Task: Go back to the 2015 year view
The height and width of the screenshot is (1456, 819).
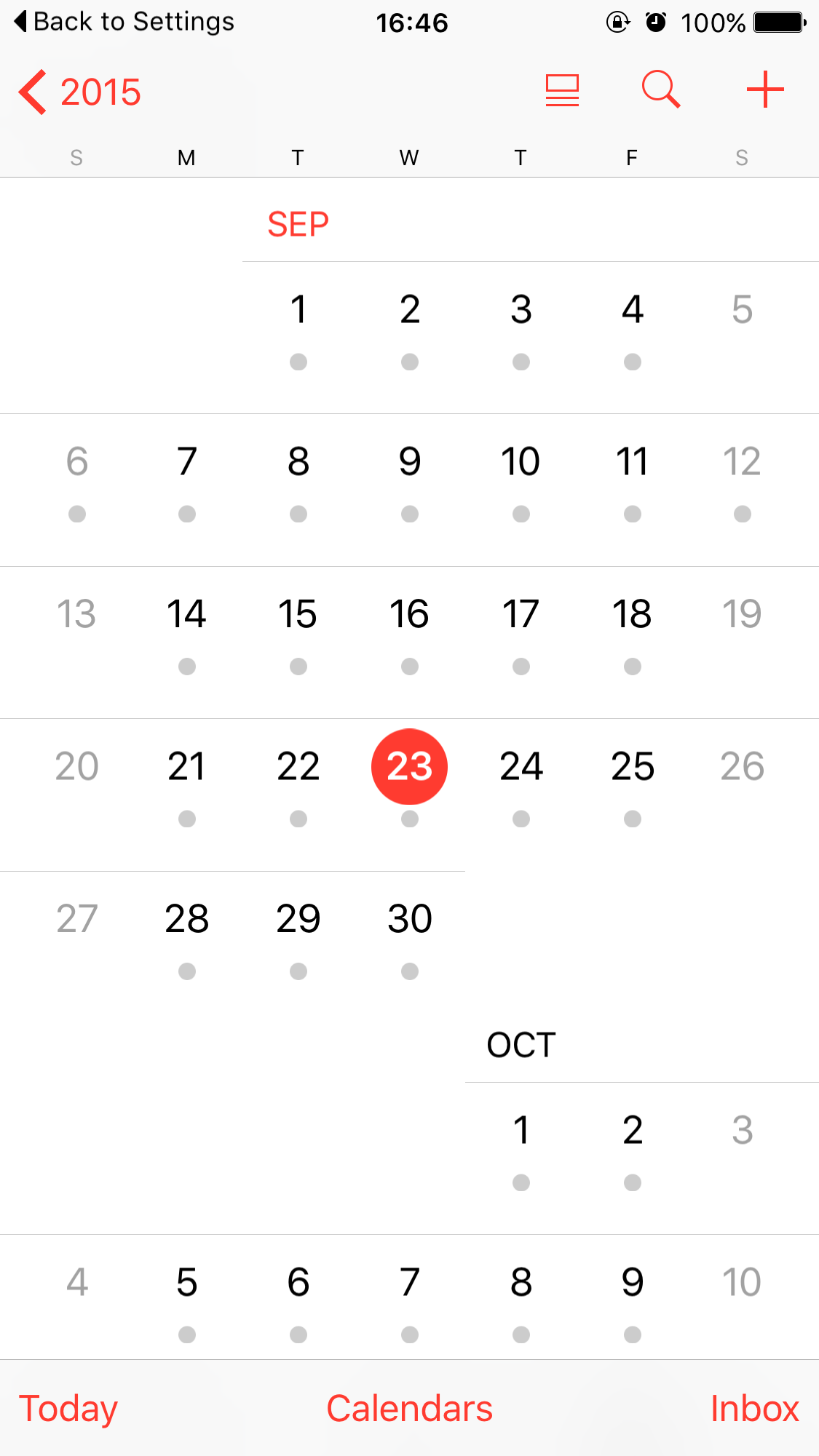Action: pyautogui.click(x=80, y=92)
